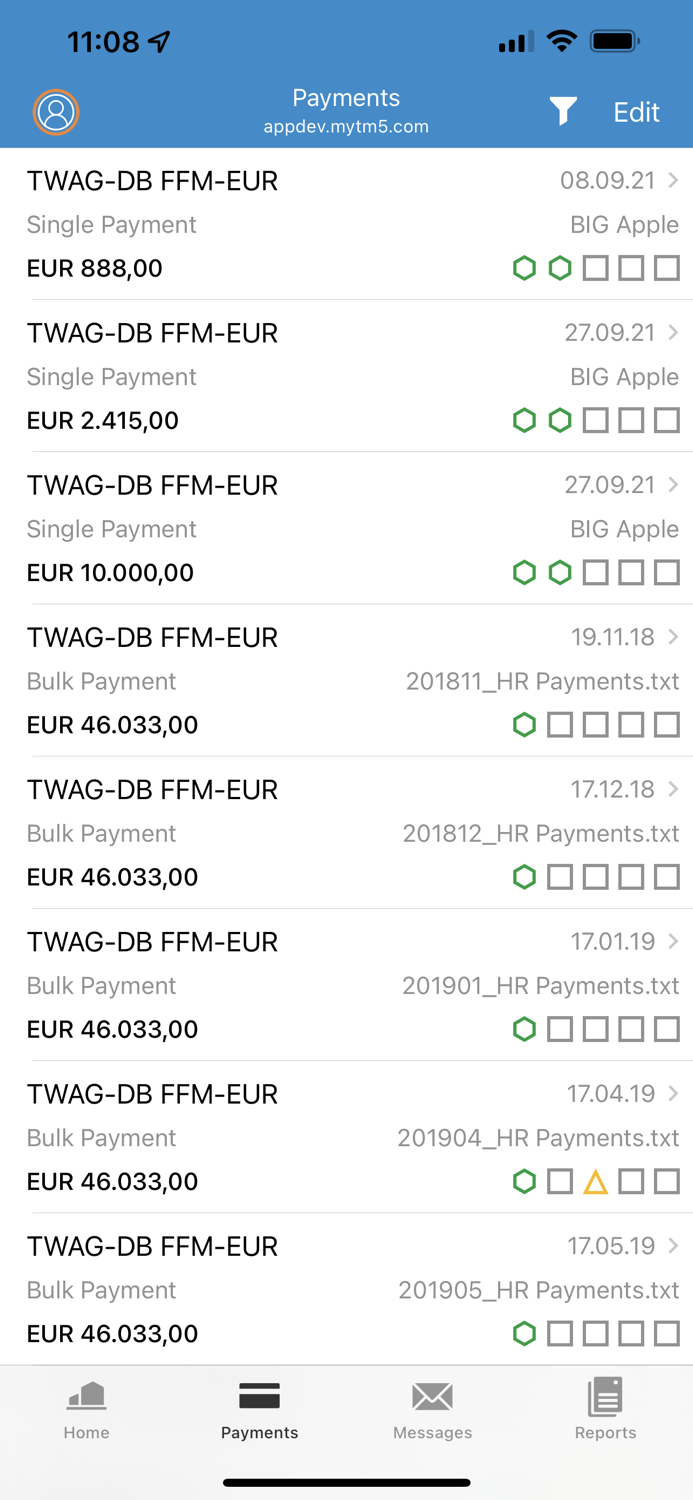Switch to the Reports tab

(605, 1410)
